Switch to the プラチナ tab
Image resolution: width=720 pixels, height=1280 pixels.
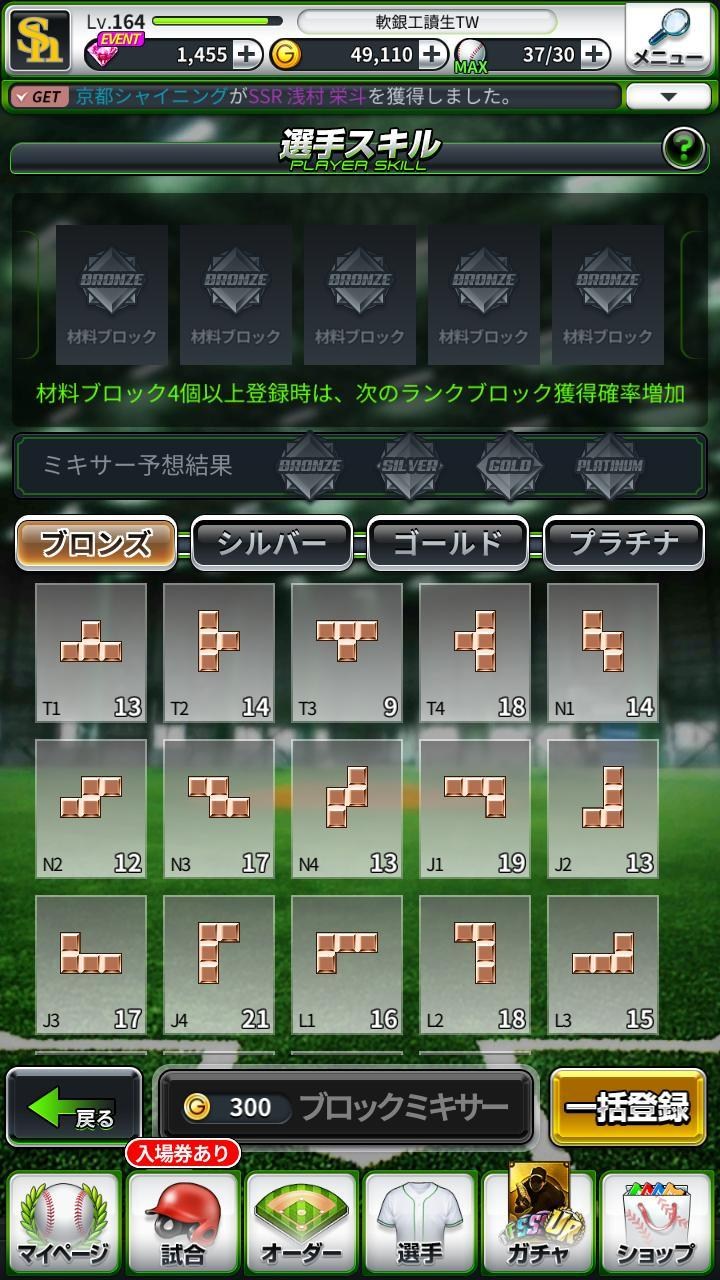[624, 543]
